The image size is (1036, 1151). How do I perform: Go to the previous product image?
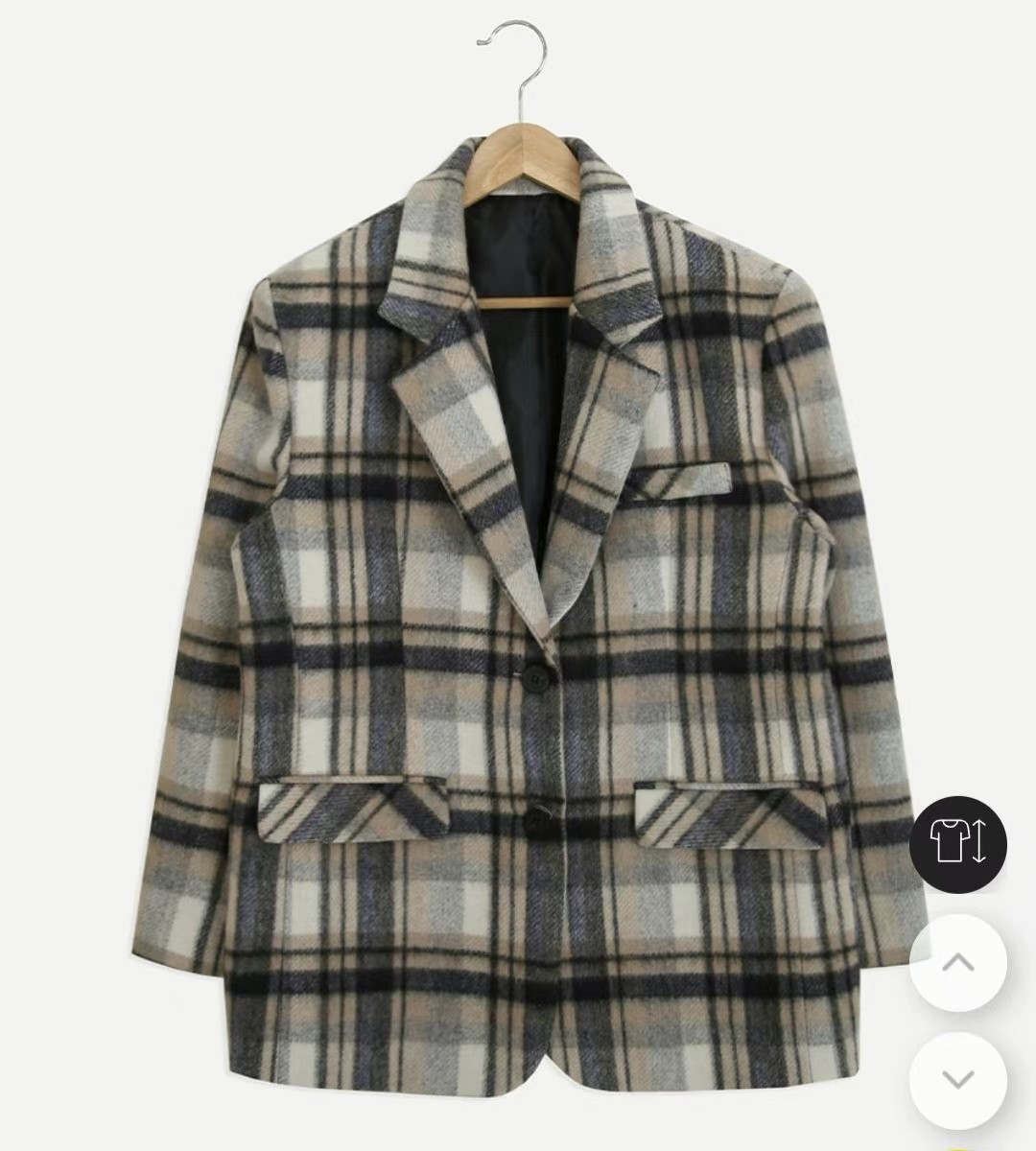(x=957, y=962)
